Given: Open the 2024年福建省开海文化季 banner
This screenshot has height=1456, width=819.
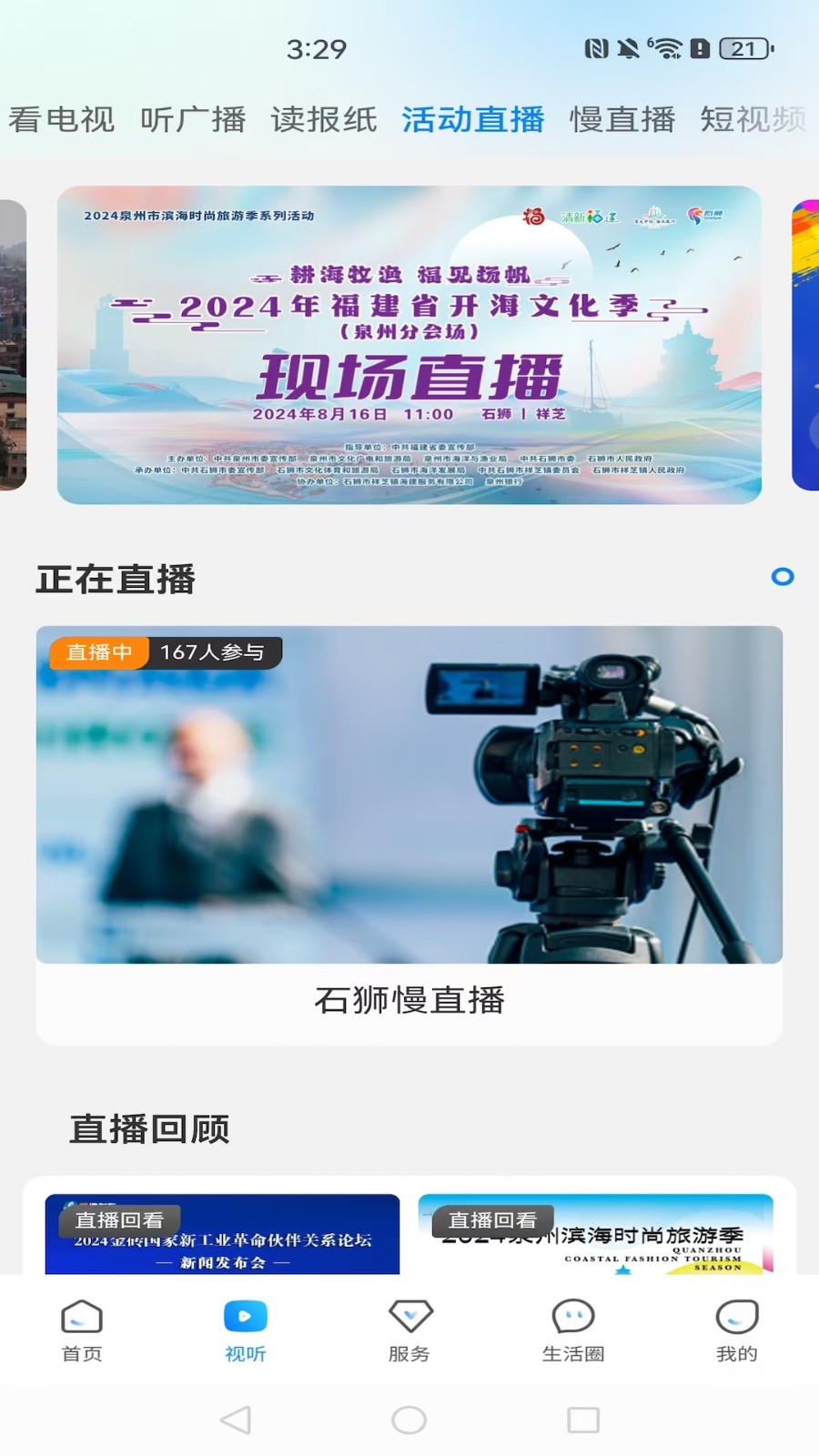Looking at the screenshot, I should (x=409, y=344).
